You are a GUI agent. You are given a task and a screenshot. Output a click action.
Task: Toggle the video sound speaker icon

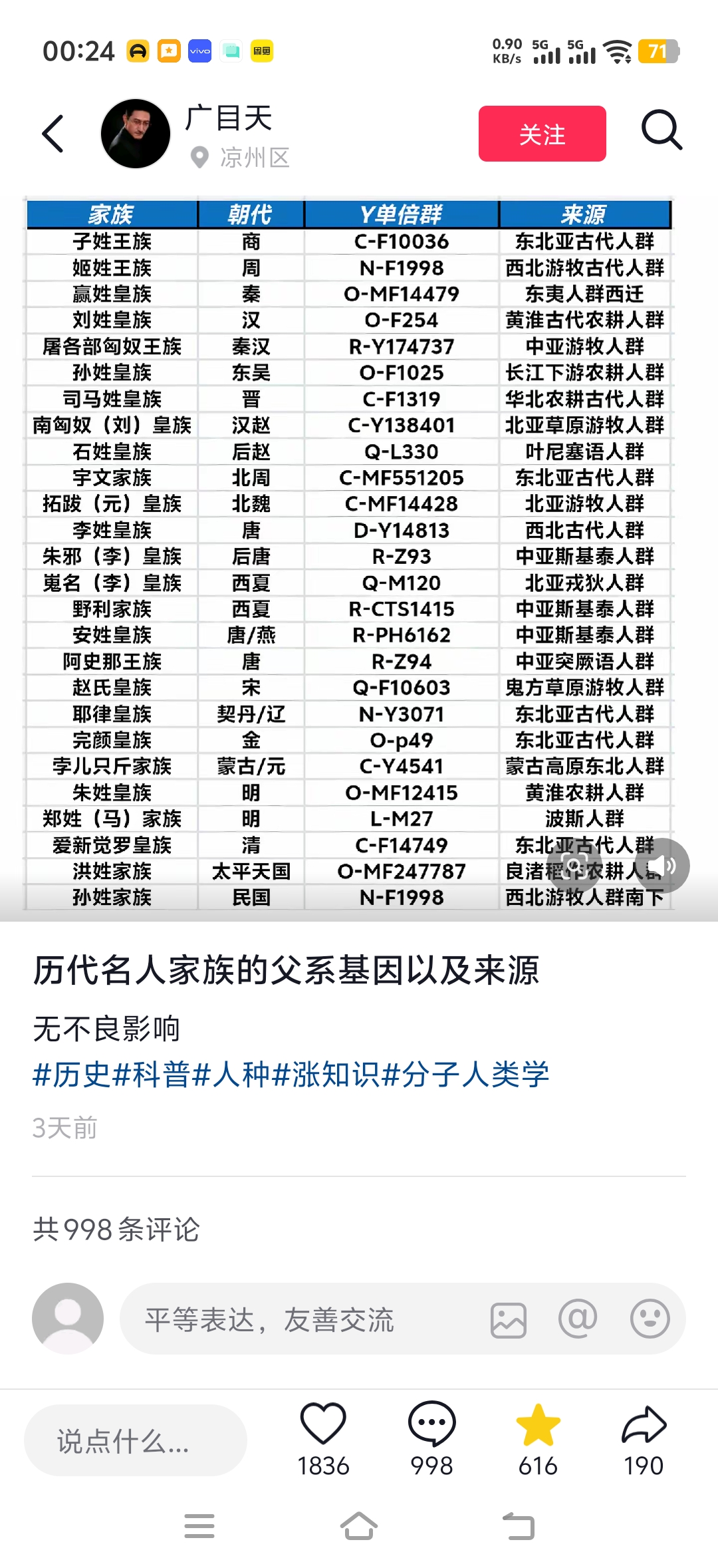pyautogui.click(x=661, y=865)
